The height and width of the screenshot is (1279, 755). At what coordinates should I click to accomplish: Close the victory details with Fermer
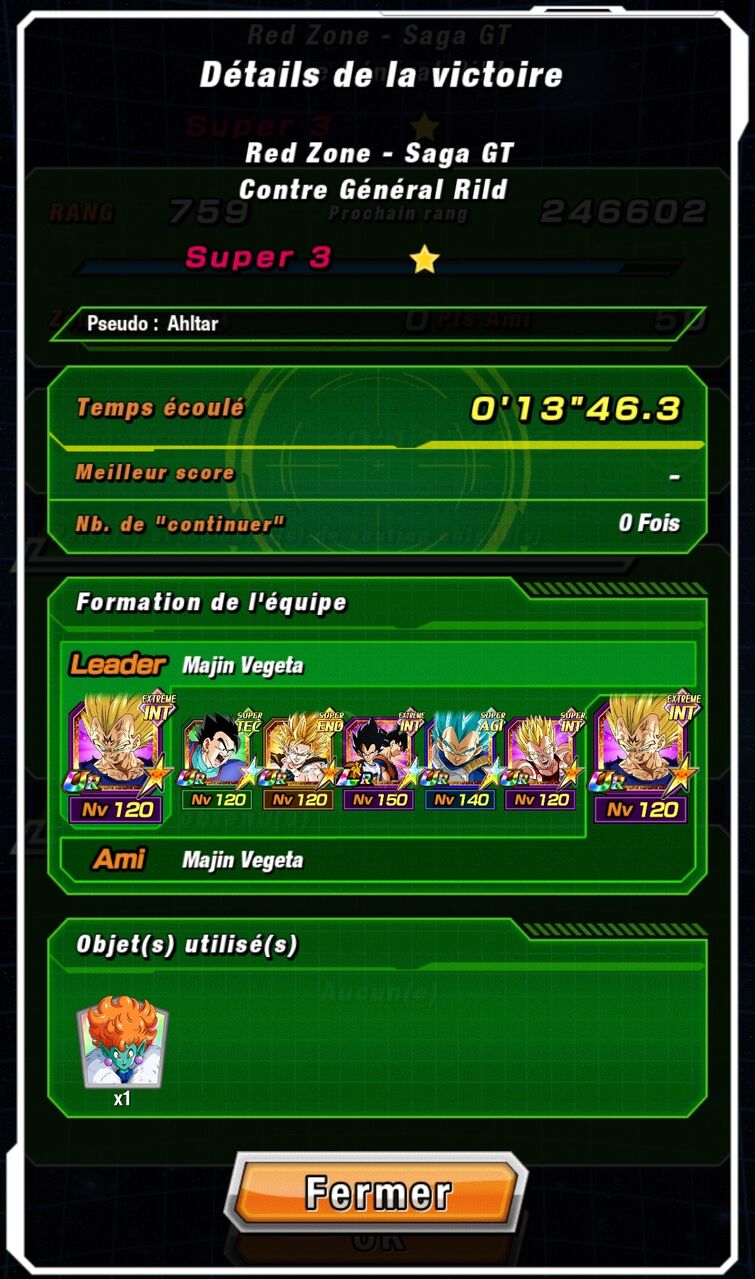(377, 1192)
